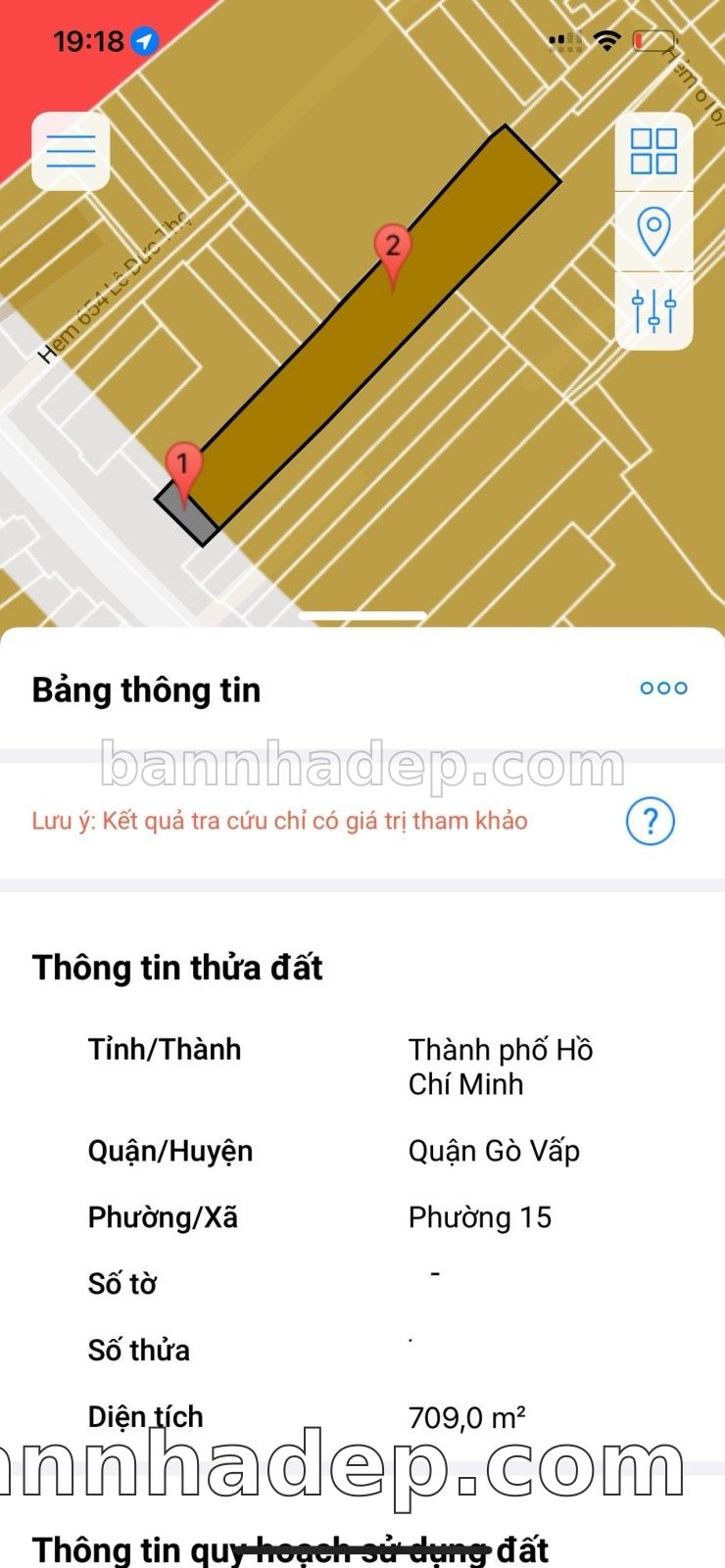Open the hamburger menu

point(71,152)
